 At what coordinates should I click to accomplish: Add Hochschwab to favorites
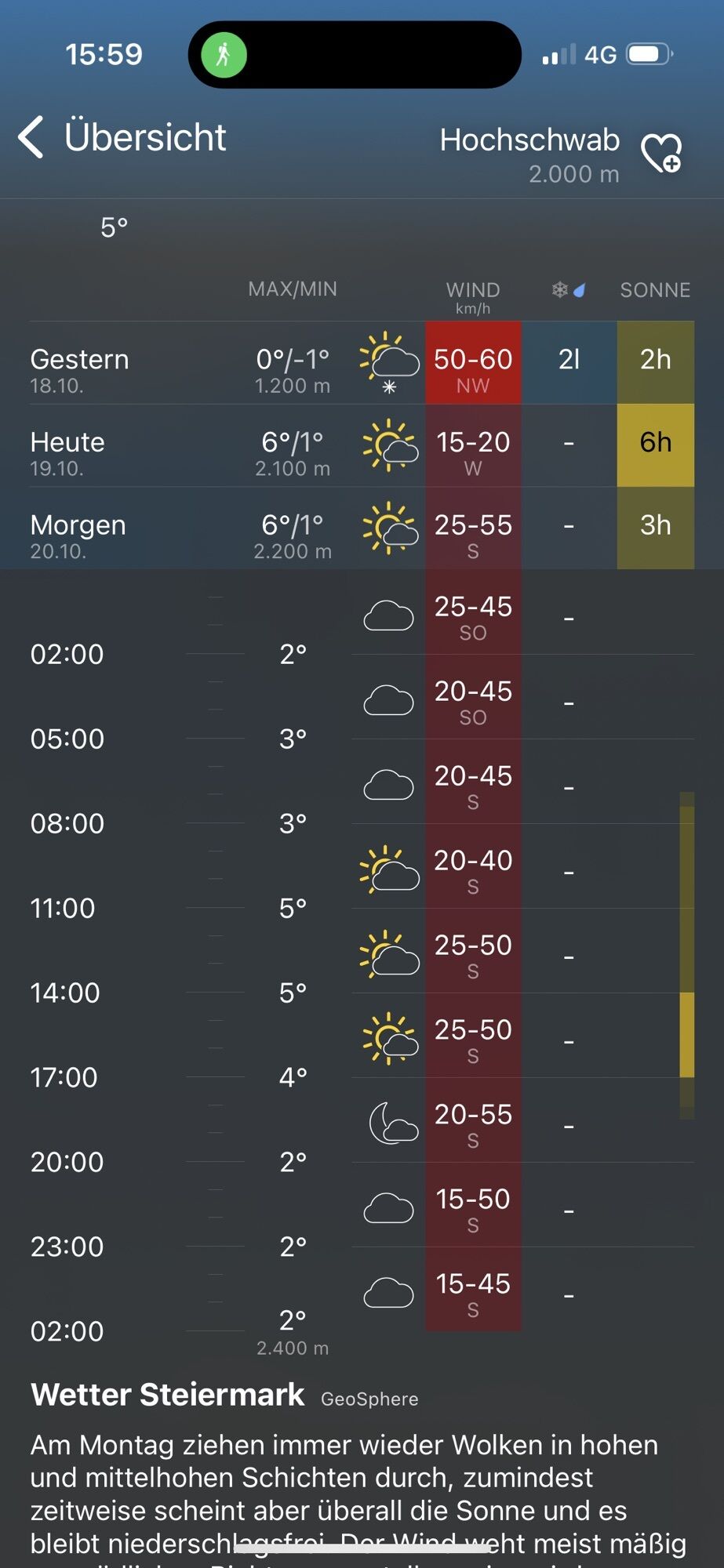[661, 153]
